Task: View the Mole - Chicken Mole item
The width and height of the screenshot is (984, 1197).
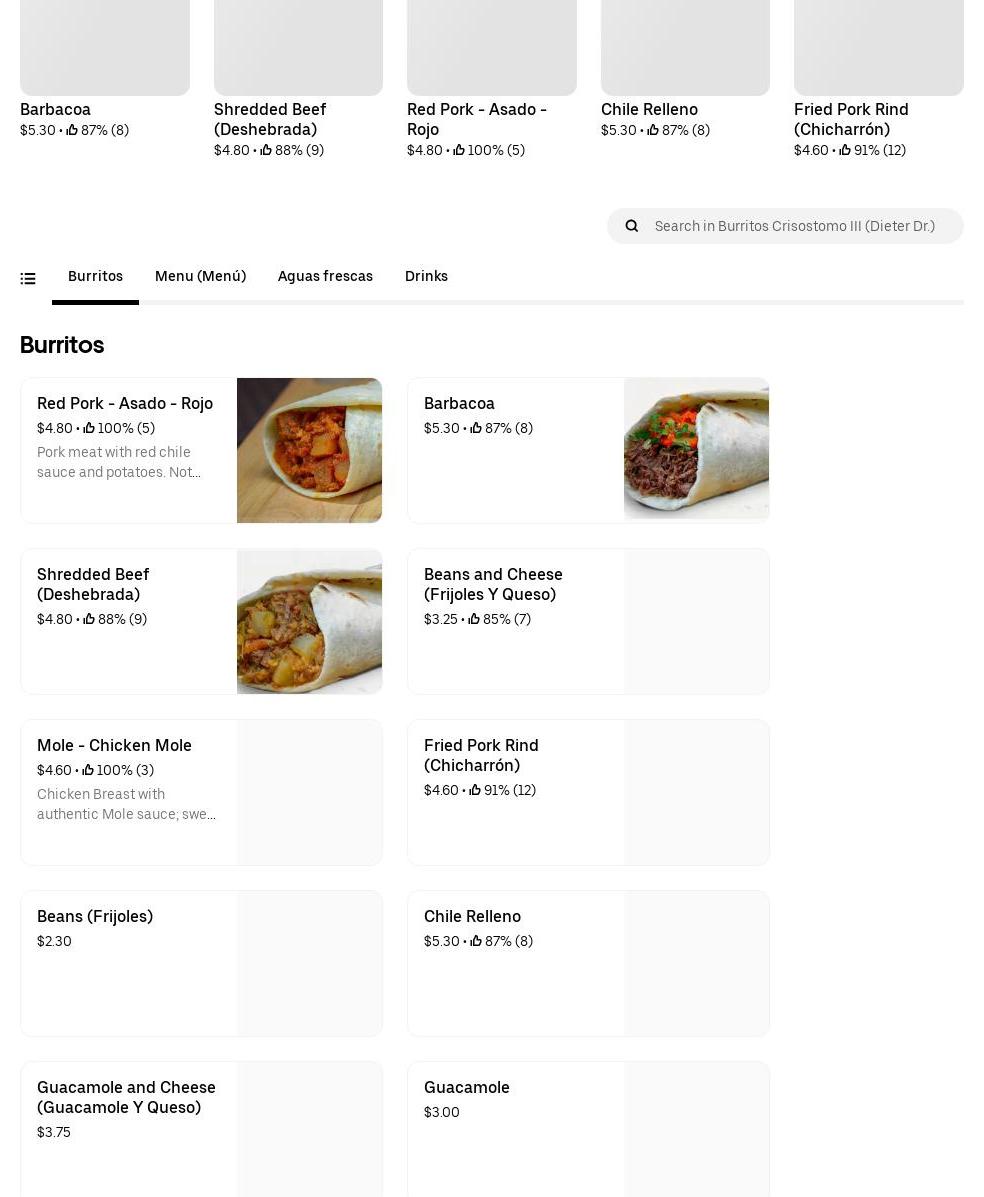Action: (x=201, y=792)
